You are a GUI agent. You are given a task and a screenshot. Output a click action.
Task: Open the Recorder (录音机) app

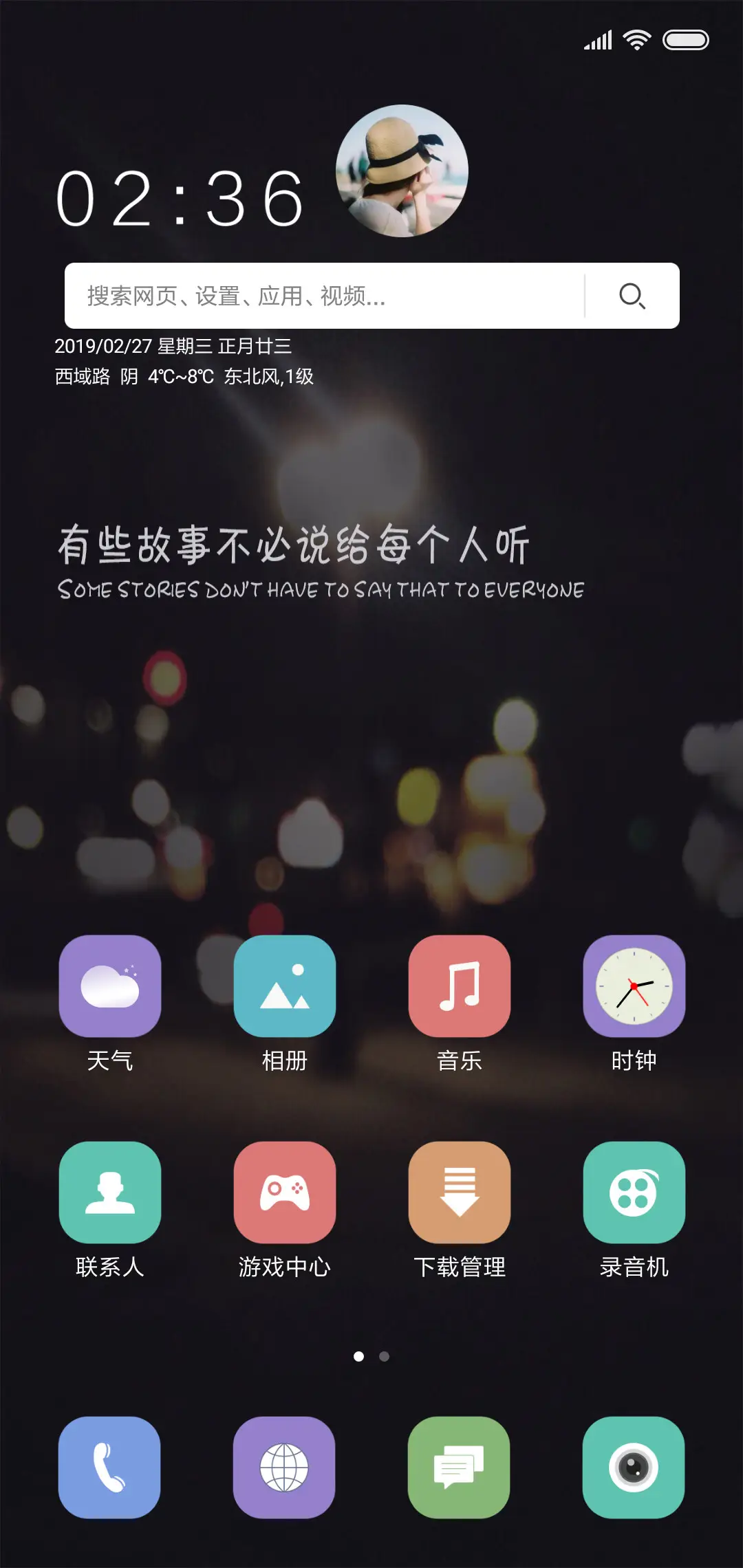click(x=634, y=1193)
